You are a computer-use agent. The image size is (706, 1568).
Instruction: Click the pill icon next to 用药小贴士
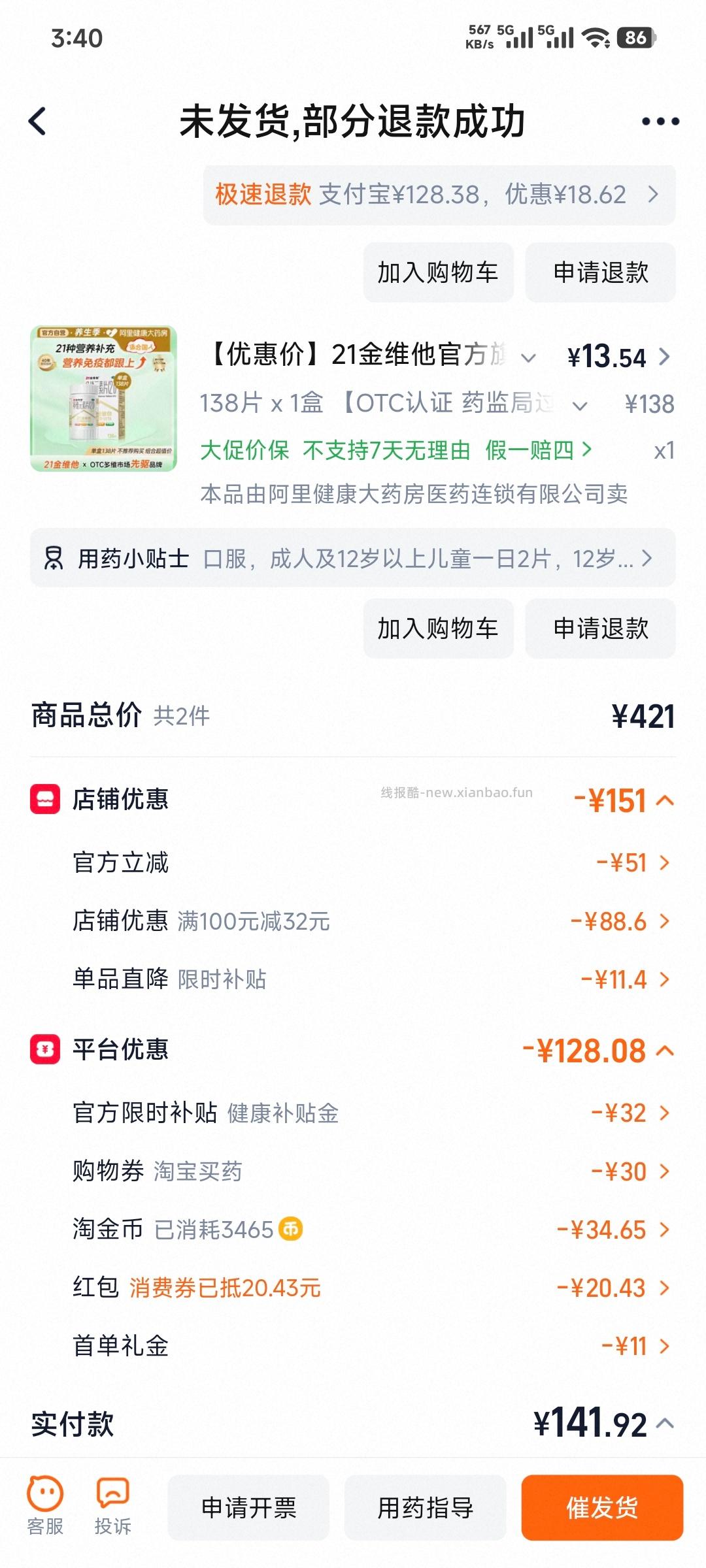[54, 559]
